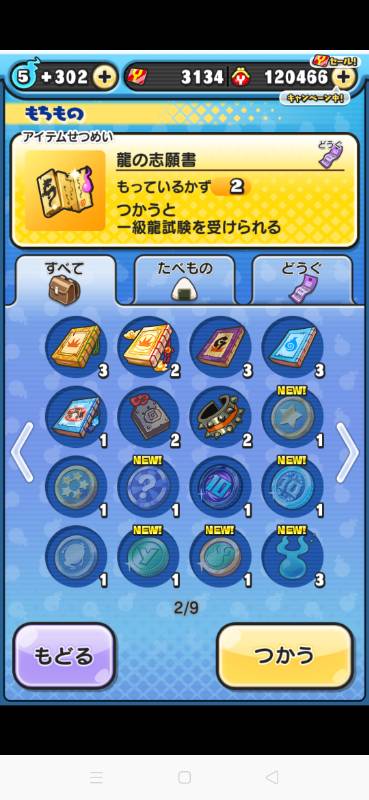Tap the もどる back button
The image size is (369, 800).
pos(65,656)
